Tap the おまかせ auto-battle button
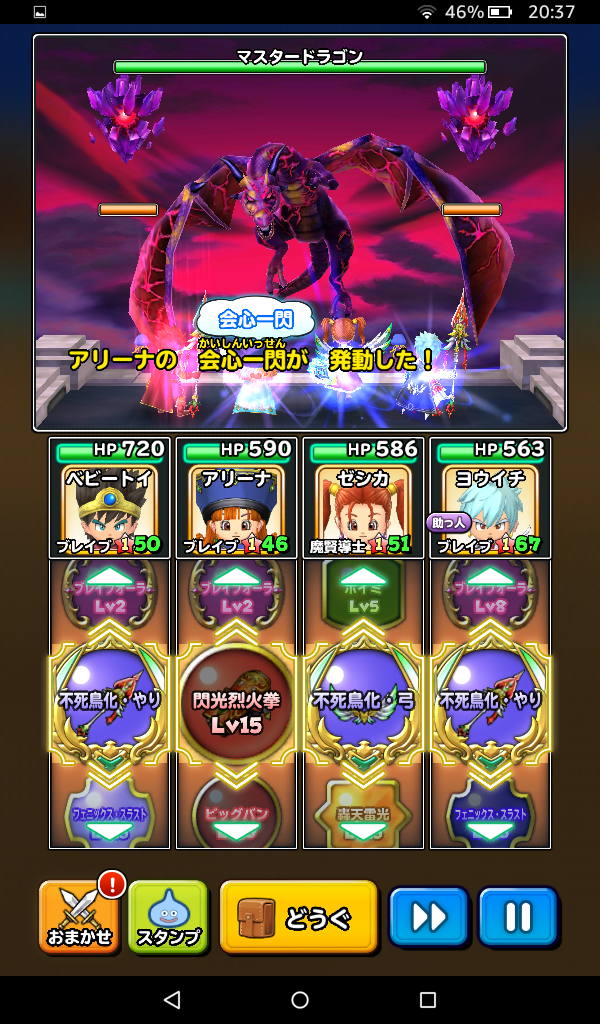The height and width of the screenshot is (1024, 600). click(81, 916)
